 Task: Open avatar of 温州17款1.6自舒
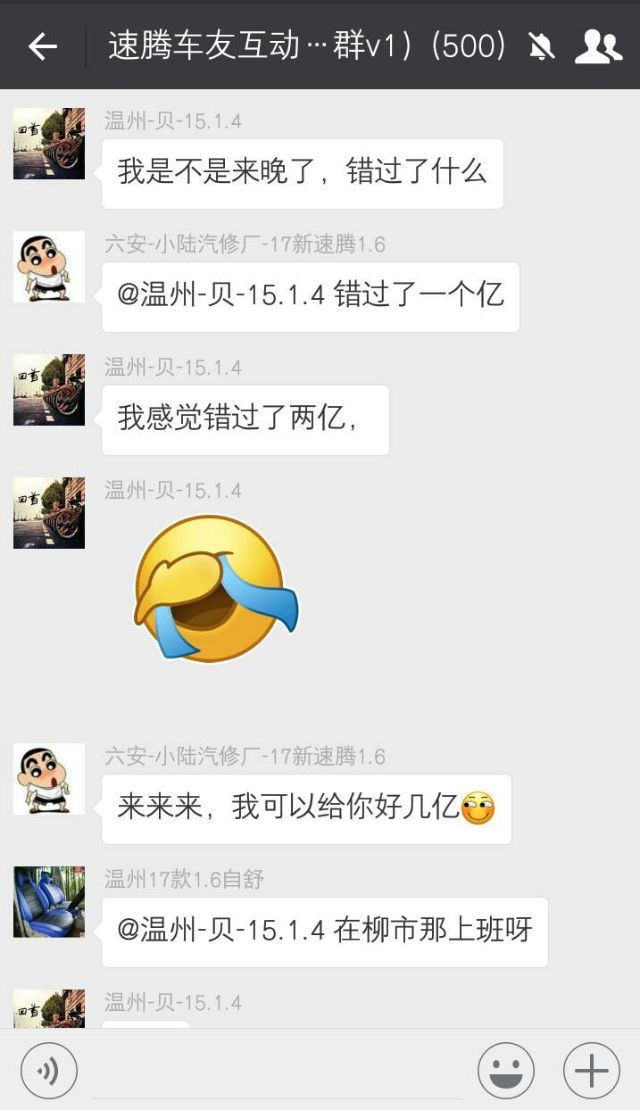(x=48, y=902)
